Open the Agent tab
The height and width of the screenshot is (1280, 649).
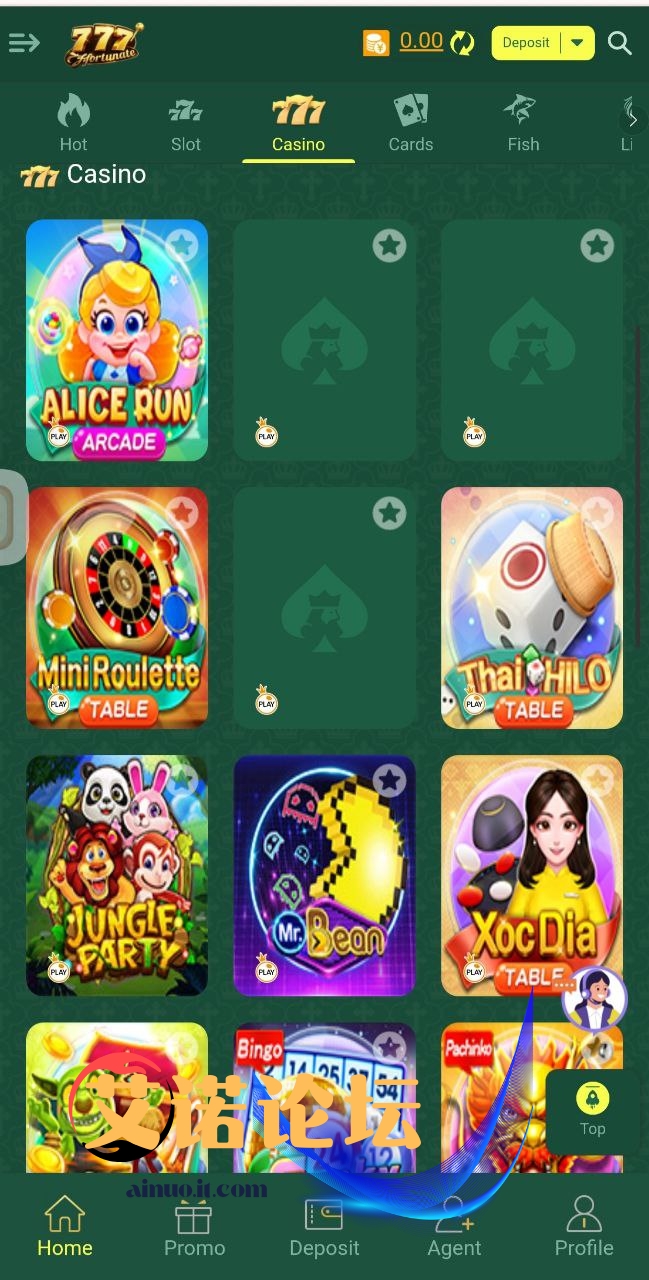coord(454,1228)
